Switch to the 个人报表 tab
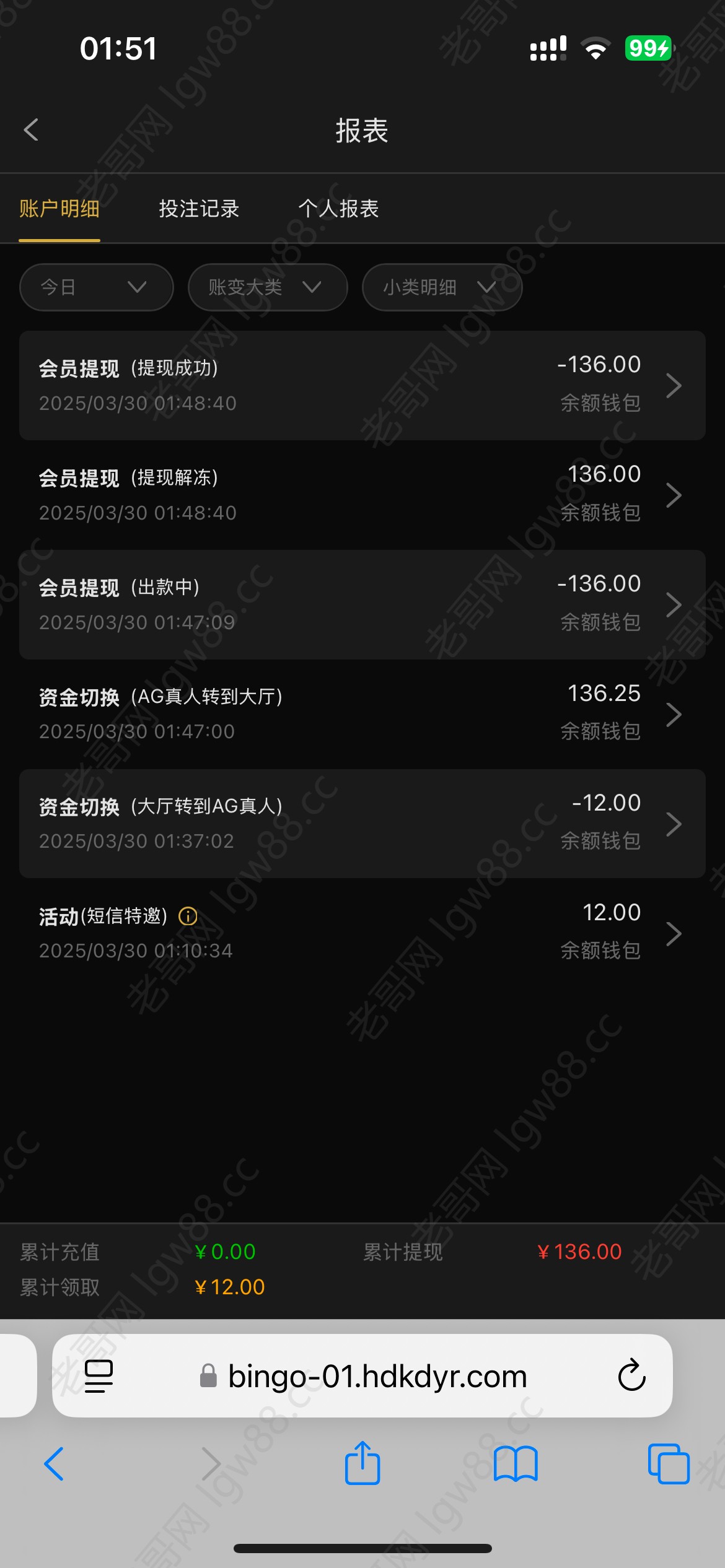 click(x=338, y=209)
